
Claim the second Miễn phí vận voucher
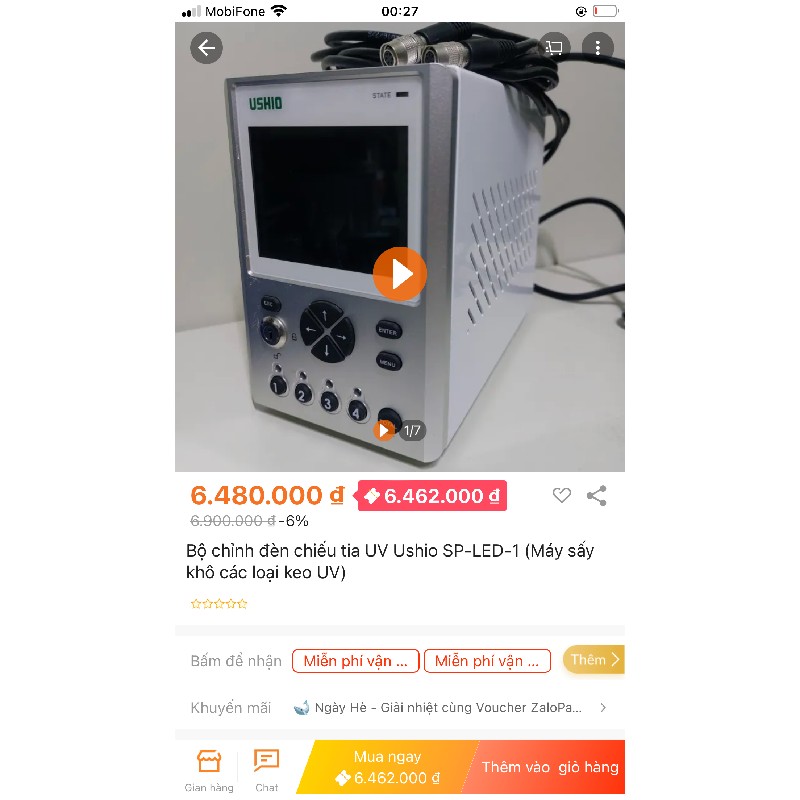point(487,660)
